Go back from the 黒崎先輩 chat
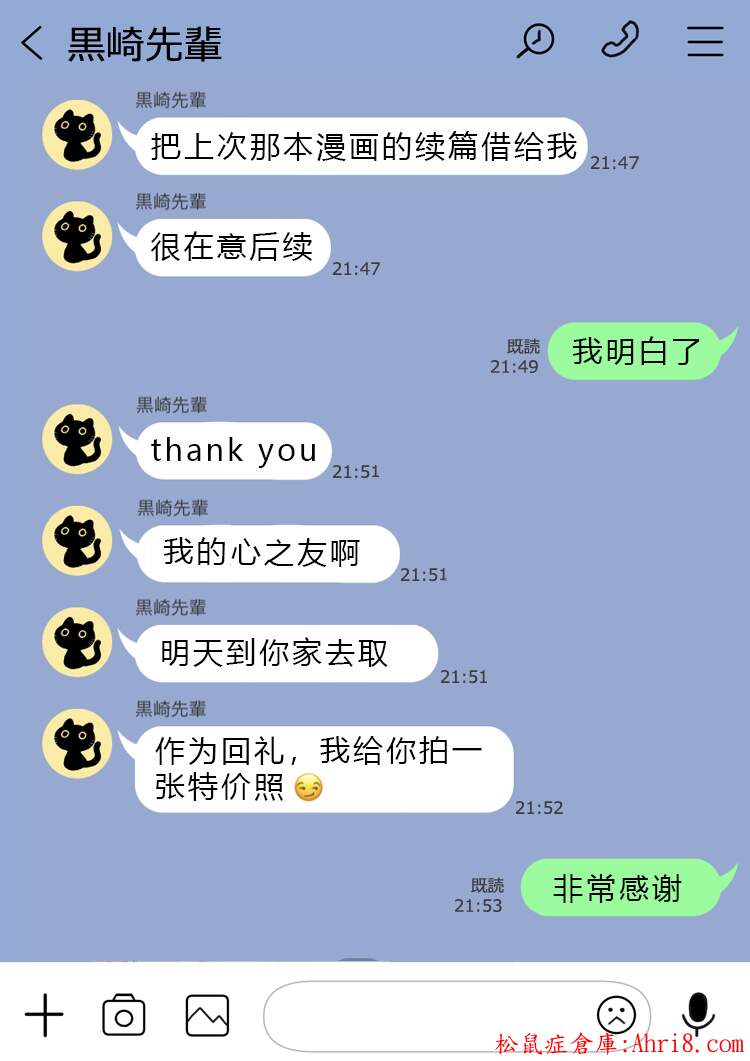 (x=32, y=43)
